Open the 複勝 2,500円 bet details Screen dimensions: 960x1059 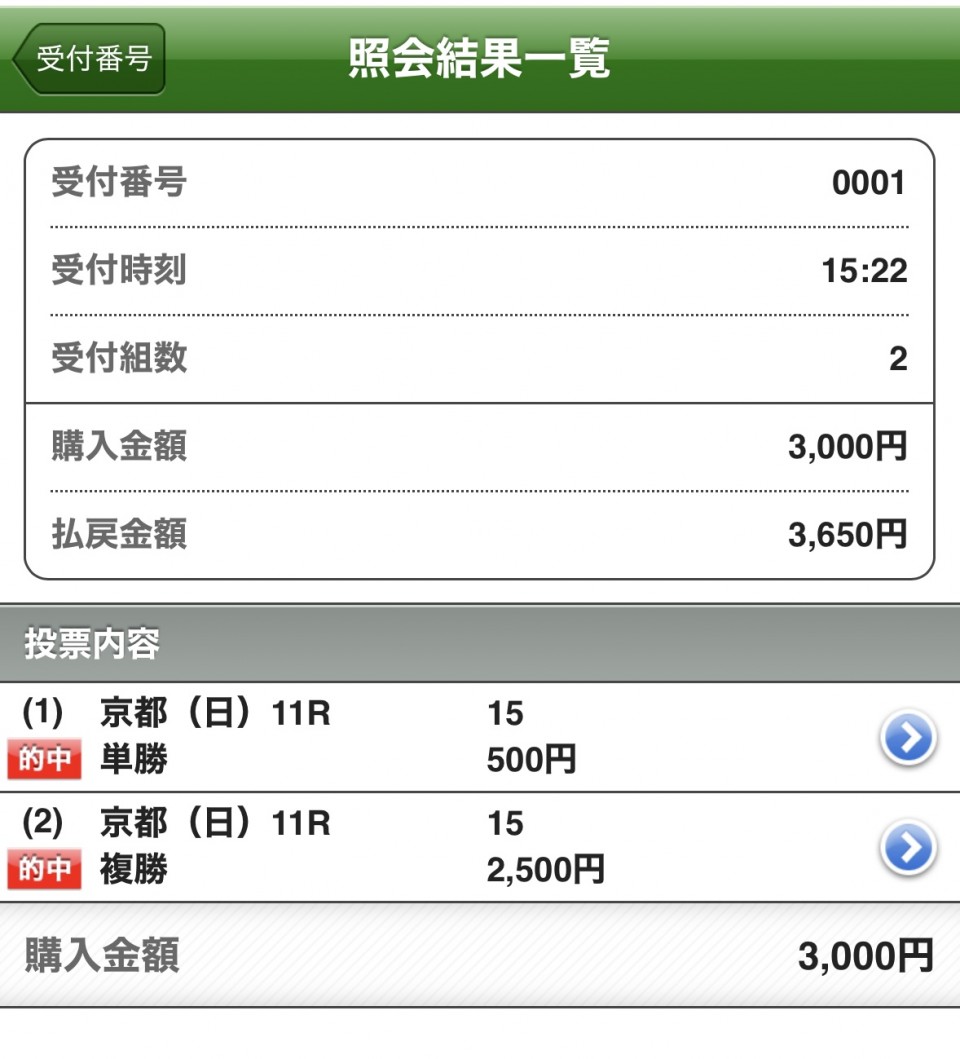pos(907,849)
